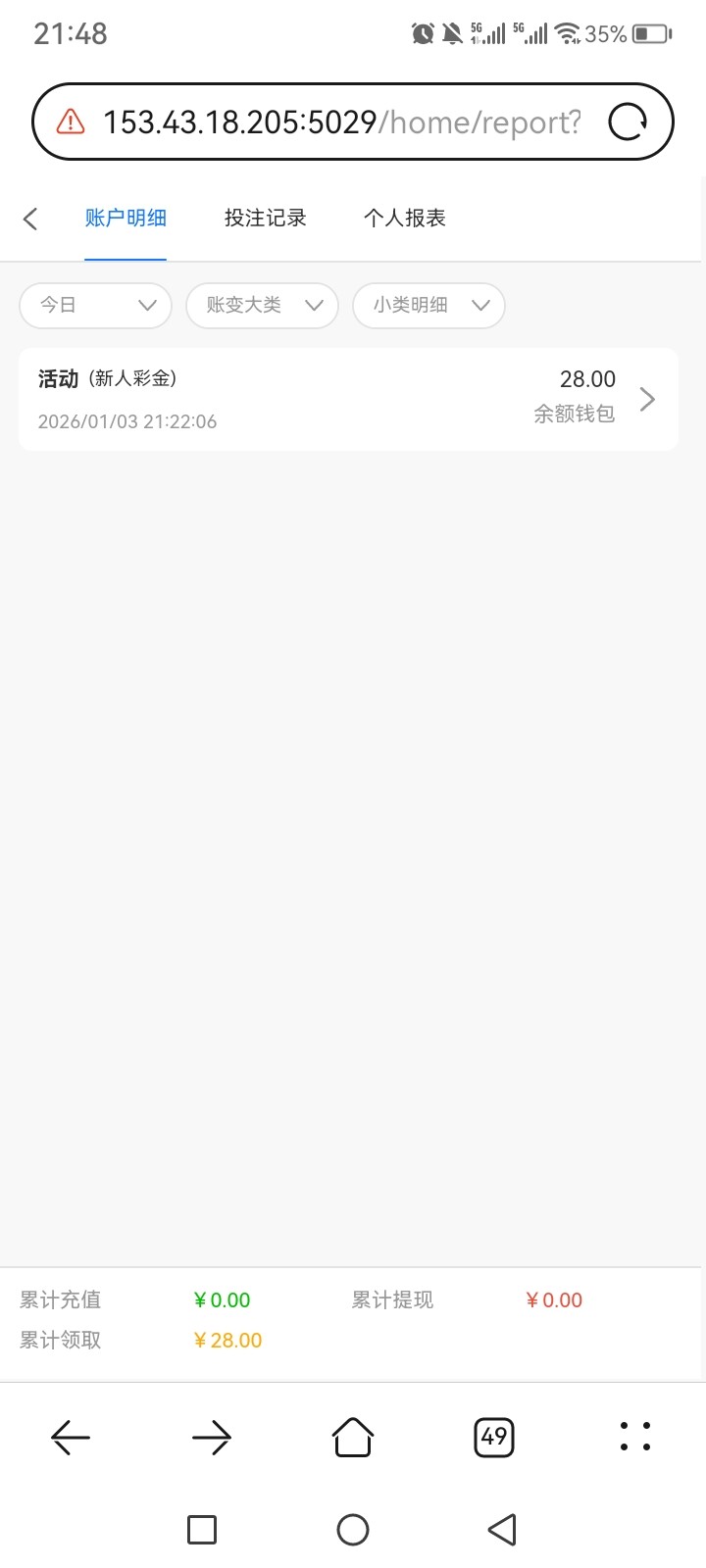706x1568 pixels.
Task: Open the browser home page
Action: [353, 1438]
